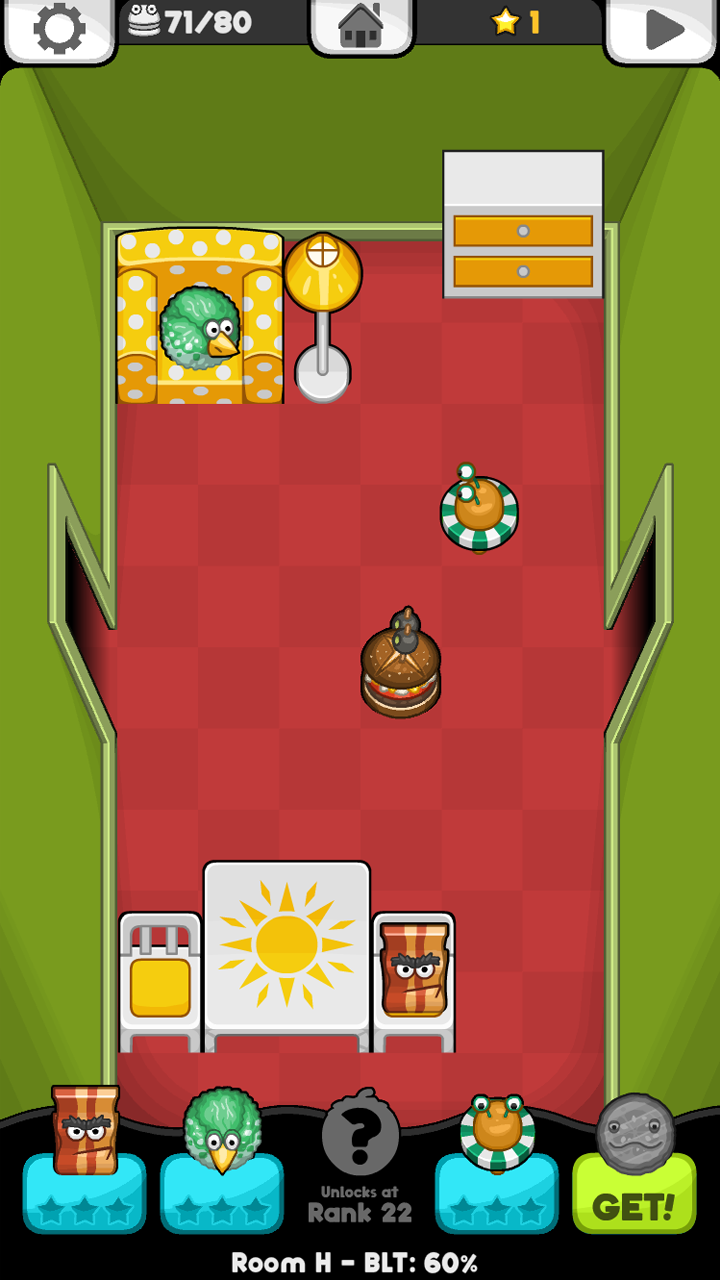Select the striped frog pet card

click(496, 1165)
